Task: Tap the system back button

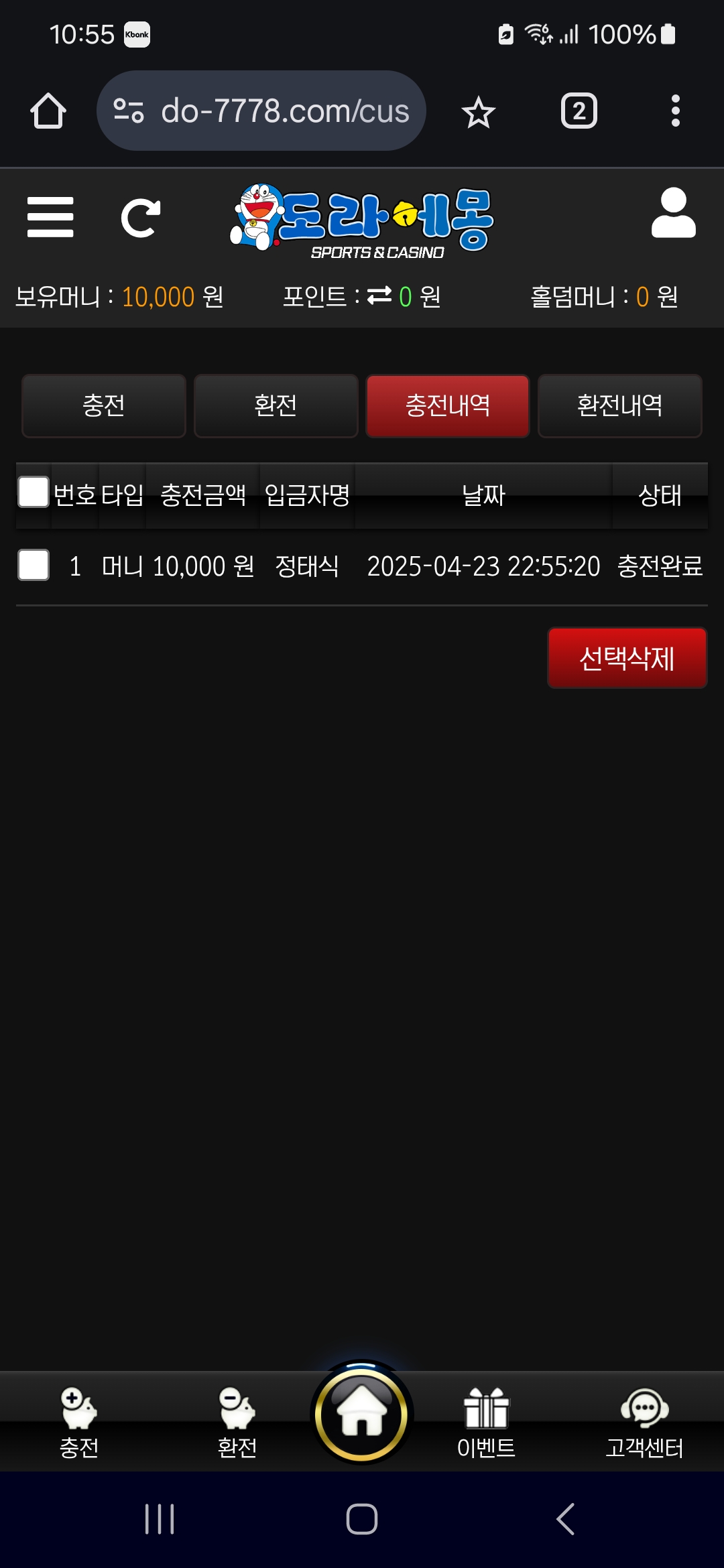Action: (x=565, y=1519)
